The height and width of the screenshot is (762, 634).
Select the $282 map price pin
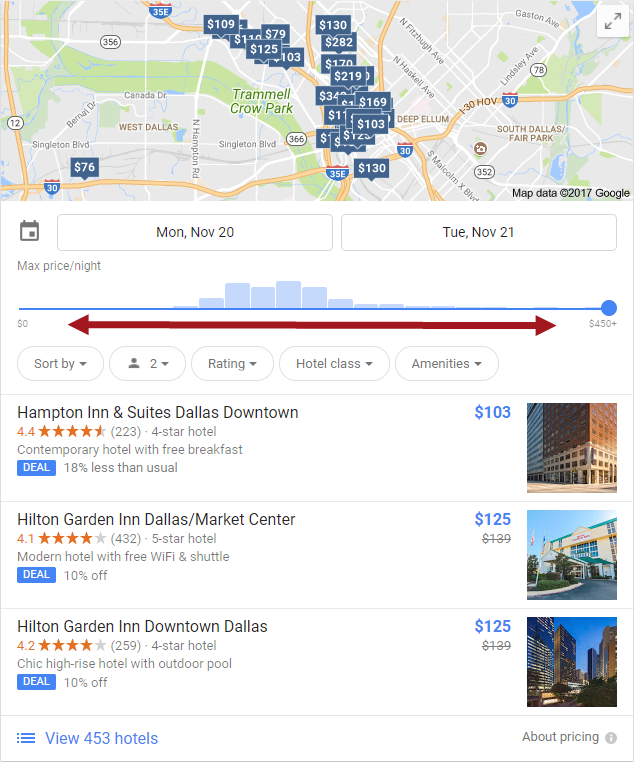(x=339, y=42)
